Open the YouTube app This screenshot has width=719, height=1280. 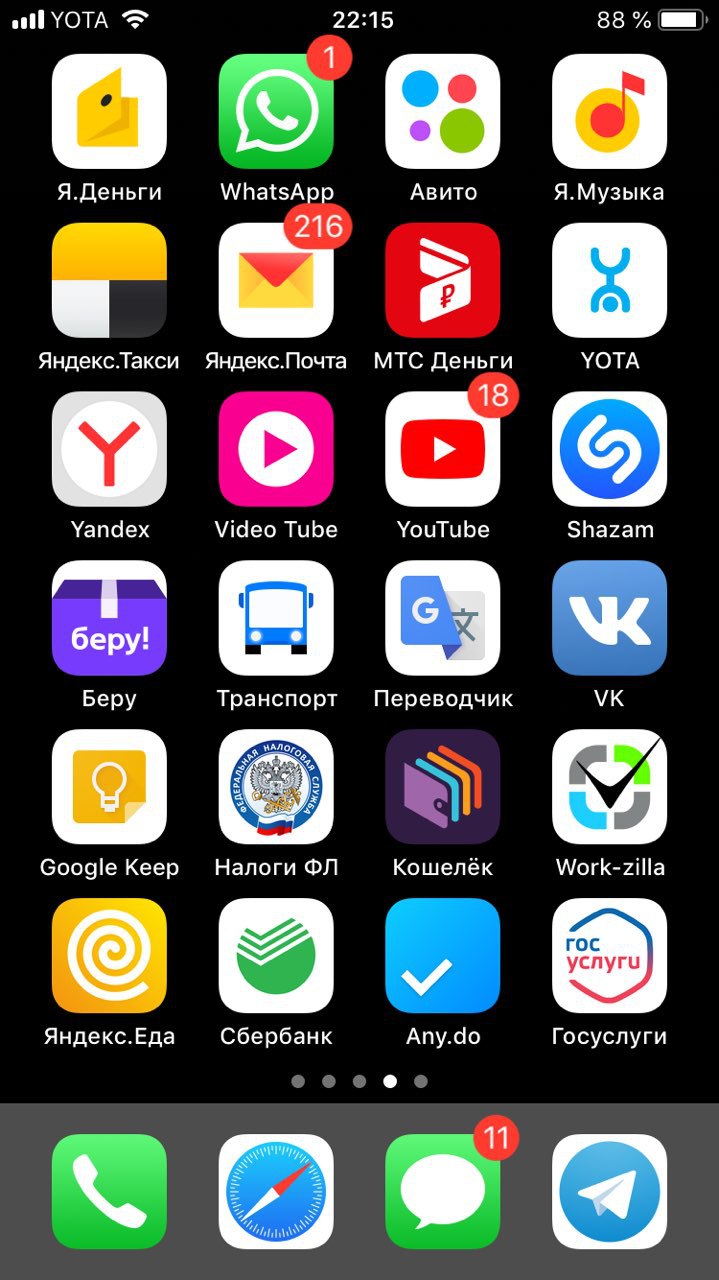[443, 449]
